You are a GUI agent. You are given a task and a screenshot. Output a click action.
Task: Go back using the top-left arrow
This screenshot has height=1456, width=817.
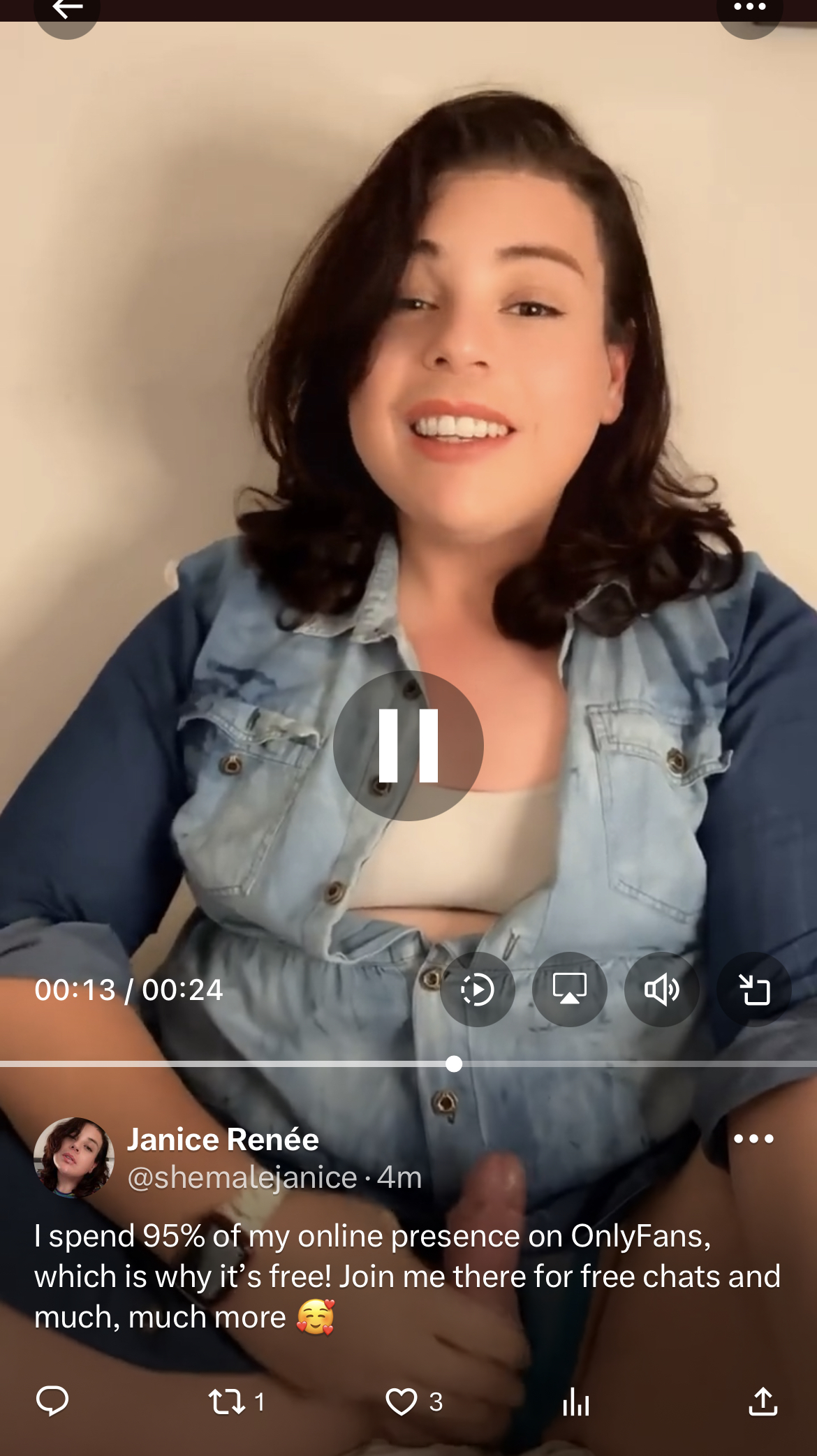(67, 10)
